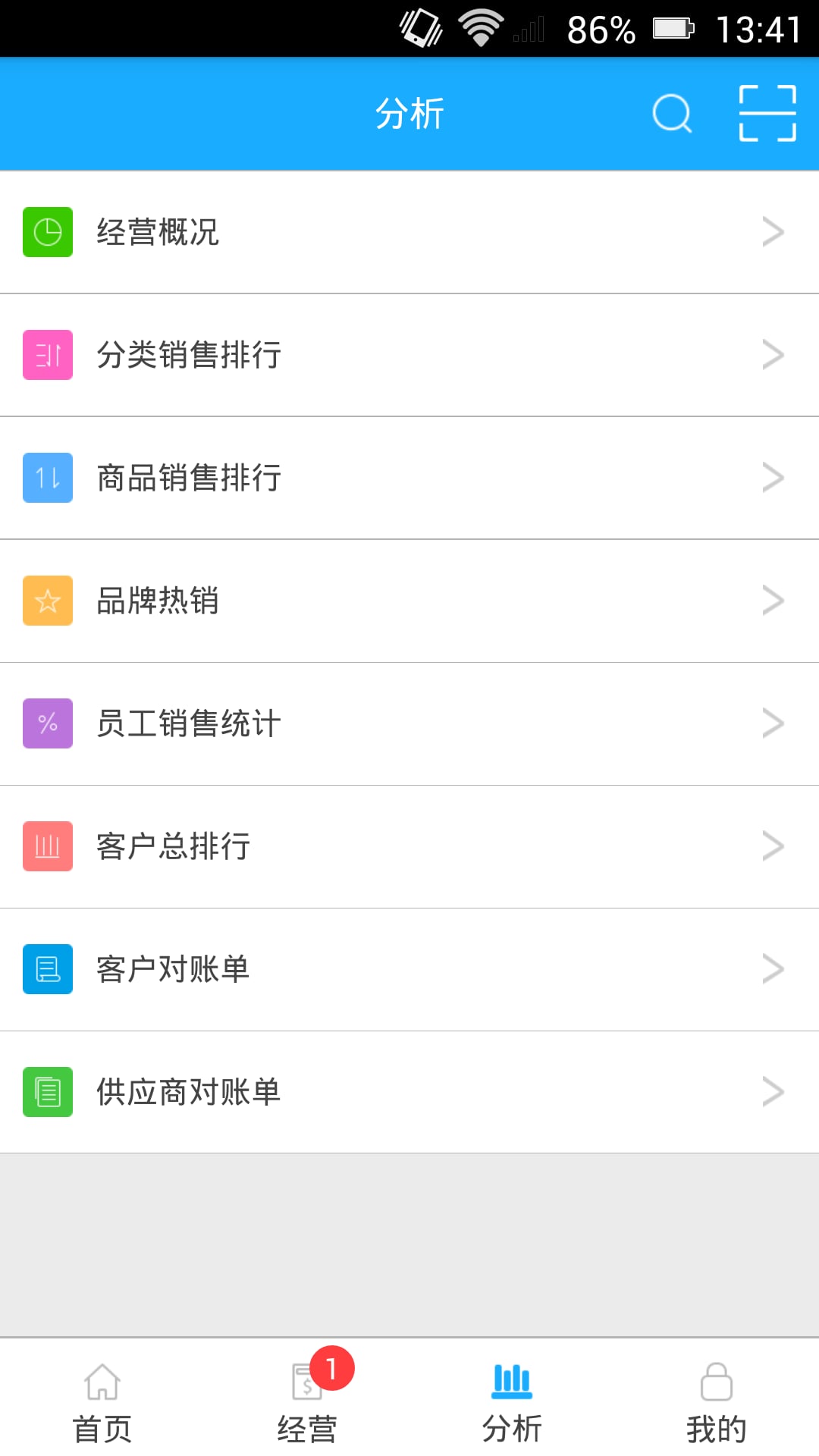View 员工销售统计 report

point(409,723)
